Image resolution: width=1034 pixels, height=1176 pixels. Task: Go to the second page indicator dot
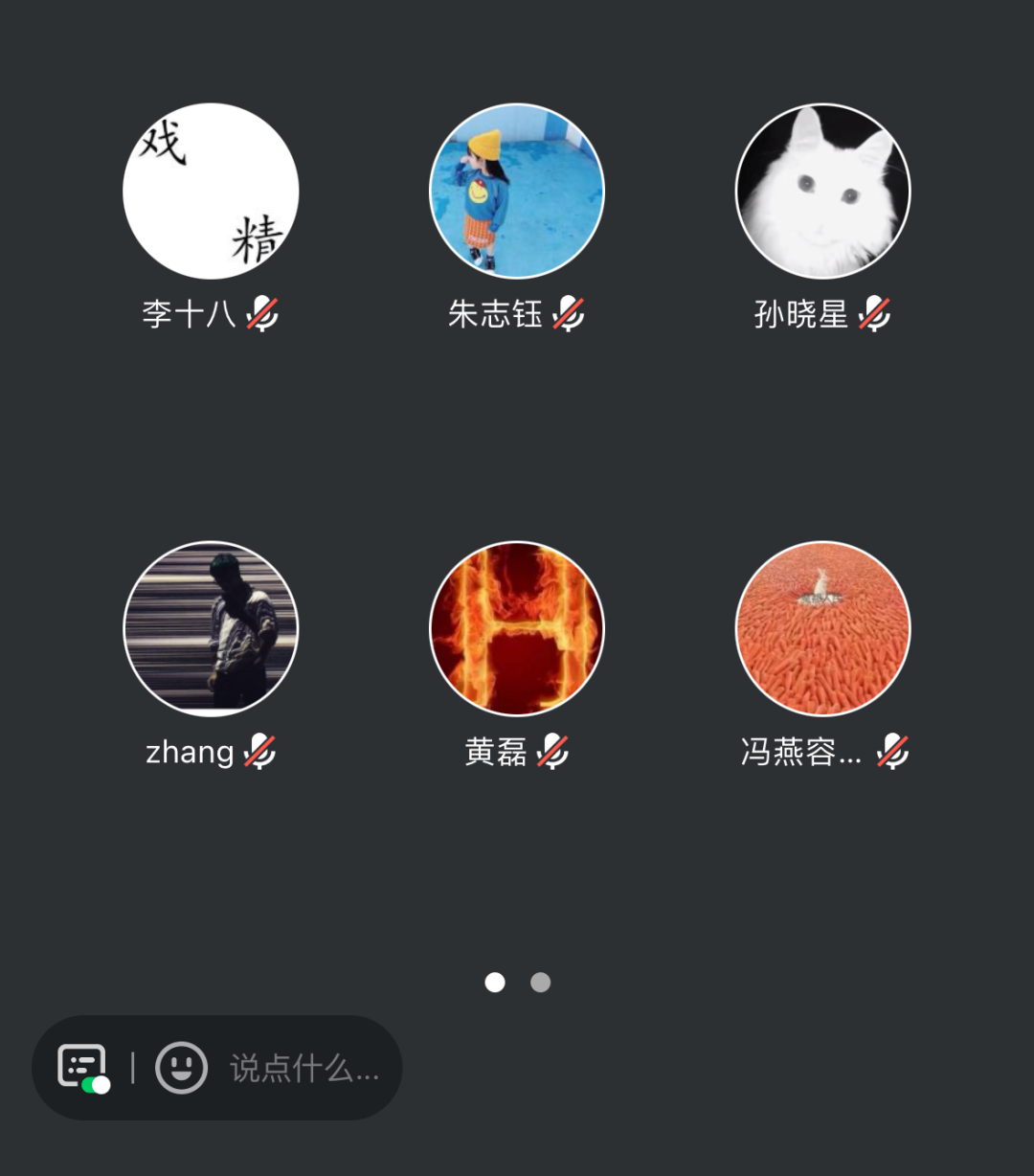(x=541, y=983)
